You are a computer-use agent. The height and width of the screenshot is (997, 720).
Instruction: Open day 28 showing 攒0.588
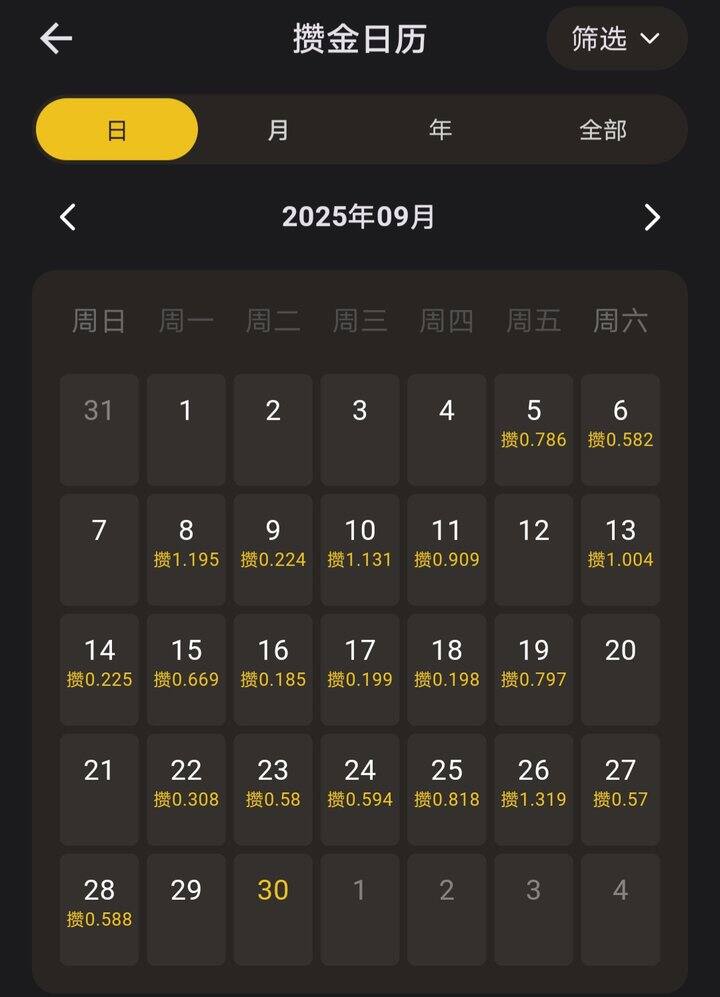tap(99, 908)
